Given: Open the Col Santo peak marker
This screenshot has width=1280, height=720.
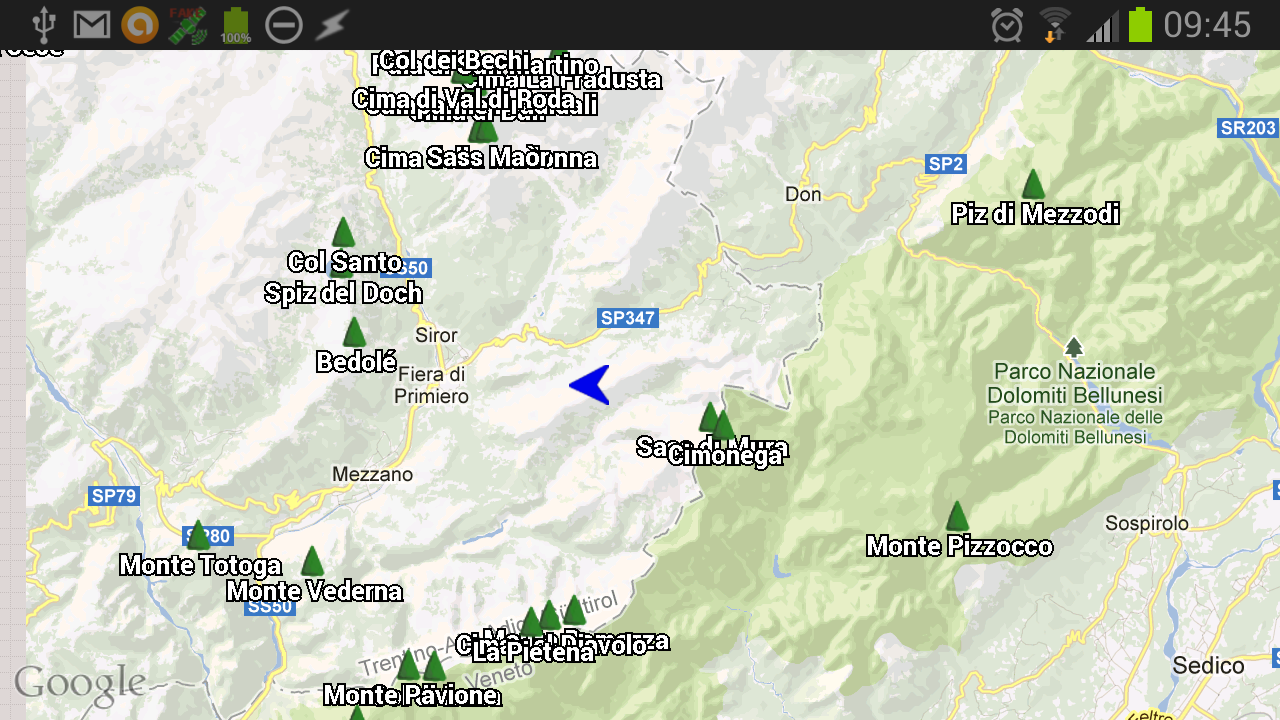Looking at the screenshot, I should coord(343,233).
